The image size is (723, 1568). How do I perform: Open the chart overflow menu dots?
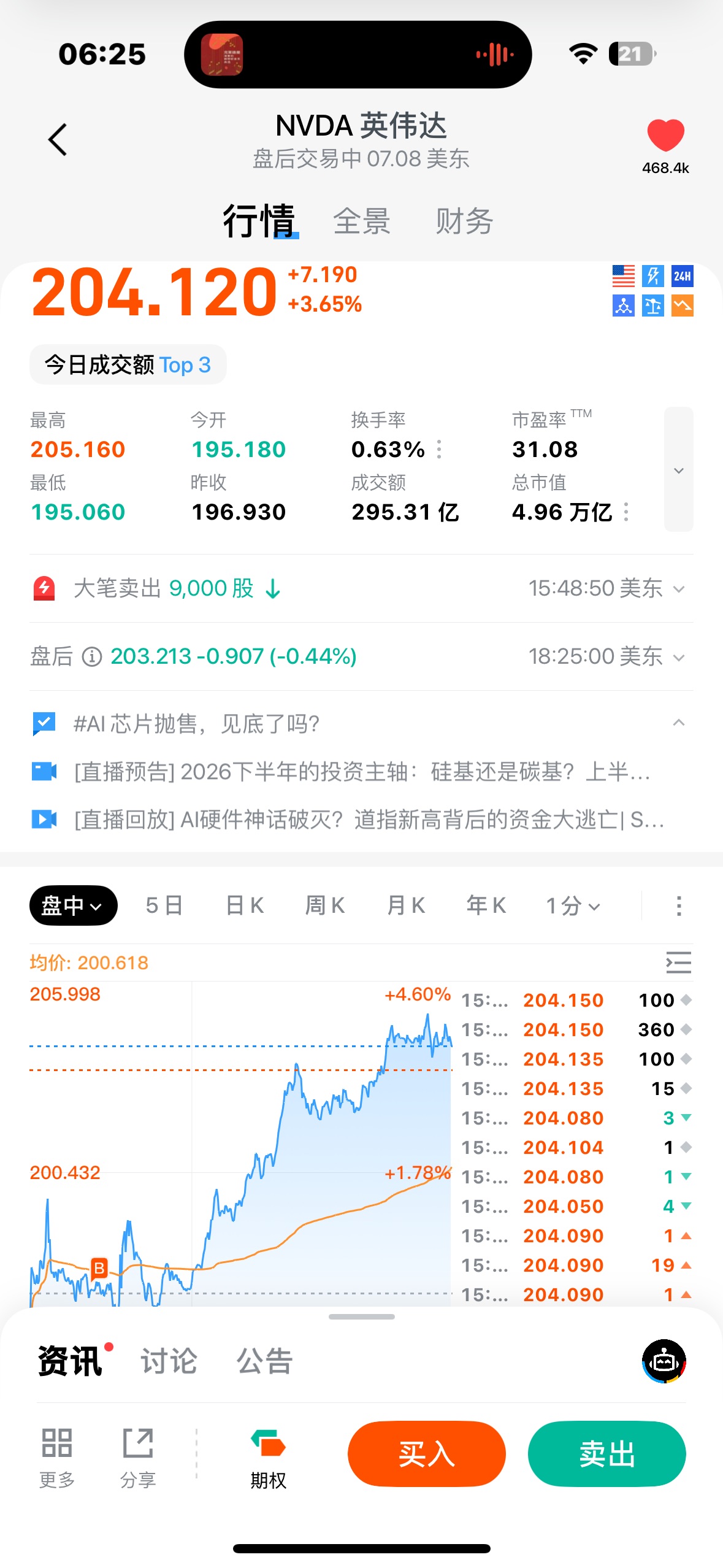tap(678, 905)
